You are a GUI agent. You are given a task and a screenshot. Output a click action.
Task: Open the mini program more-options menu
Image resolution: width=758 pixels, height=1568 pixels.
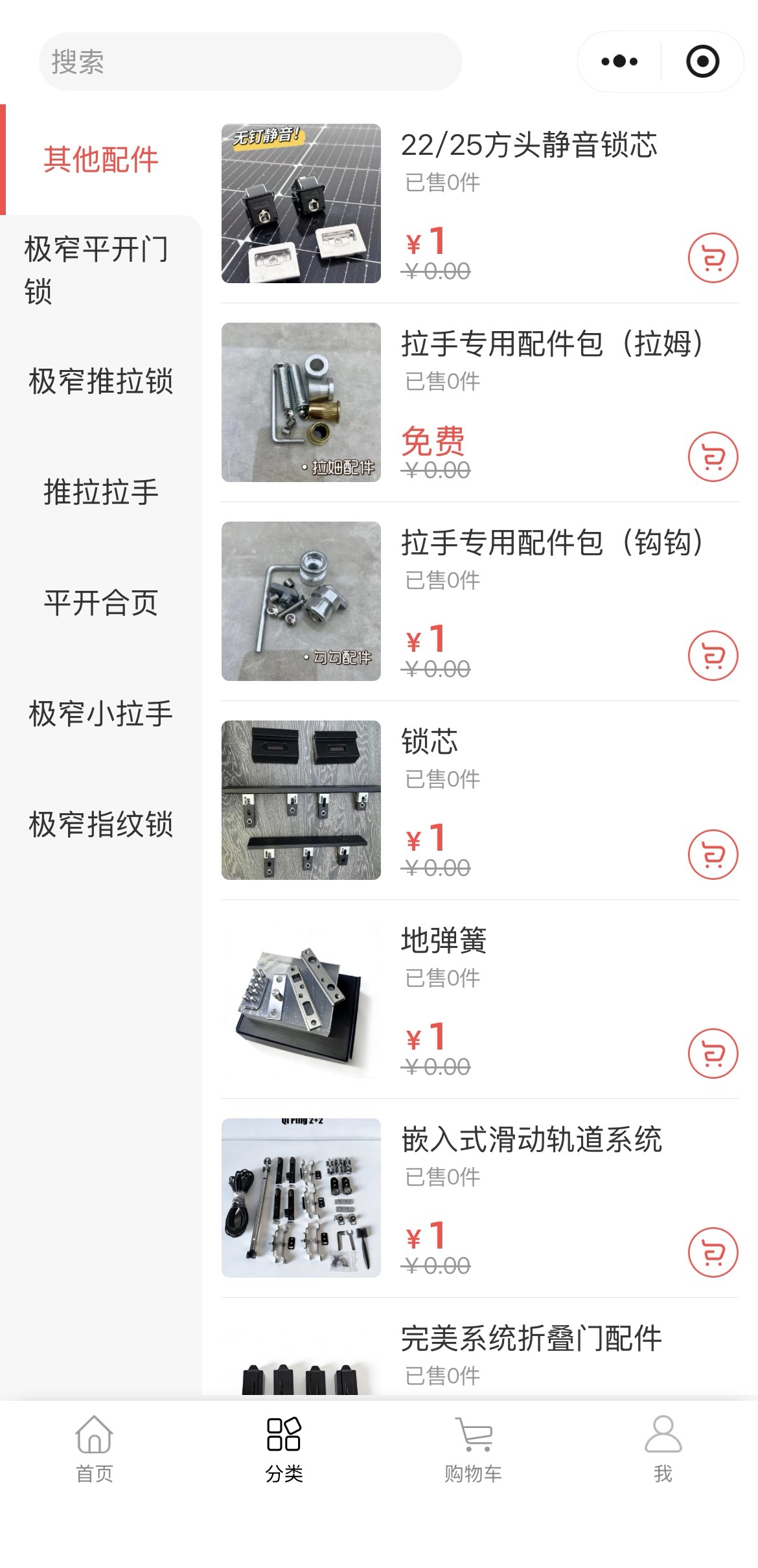(x=619, y=62)
